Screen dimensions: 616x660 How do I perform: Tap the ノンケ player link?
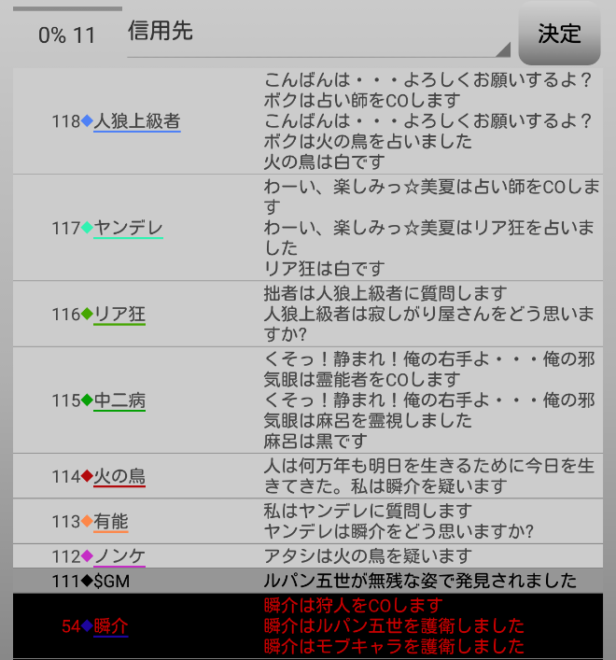(x=119, y=556)
